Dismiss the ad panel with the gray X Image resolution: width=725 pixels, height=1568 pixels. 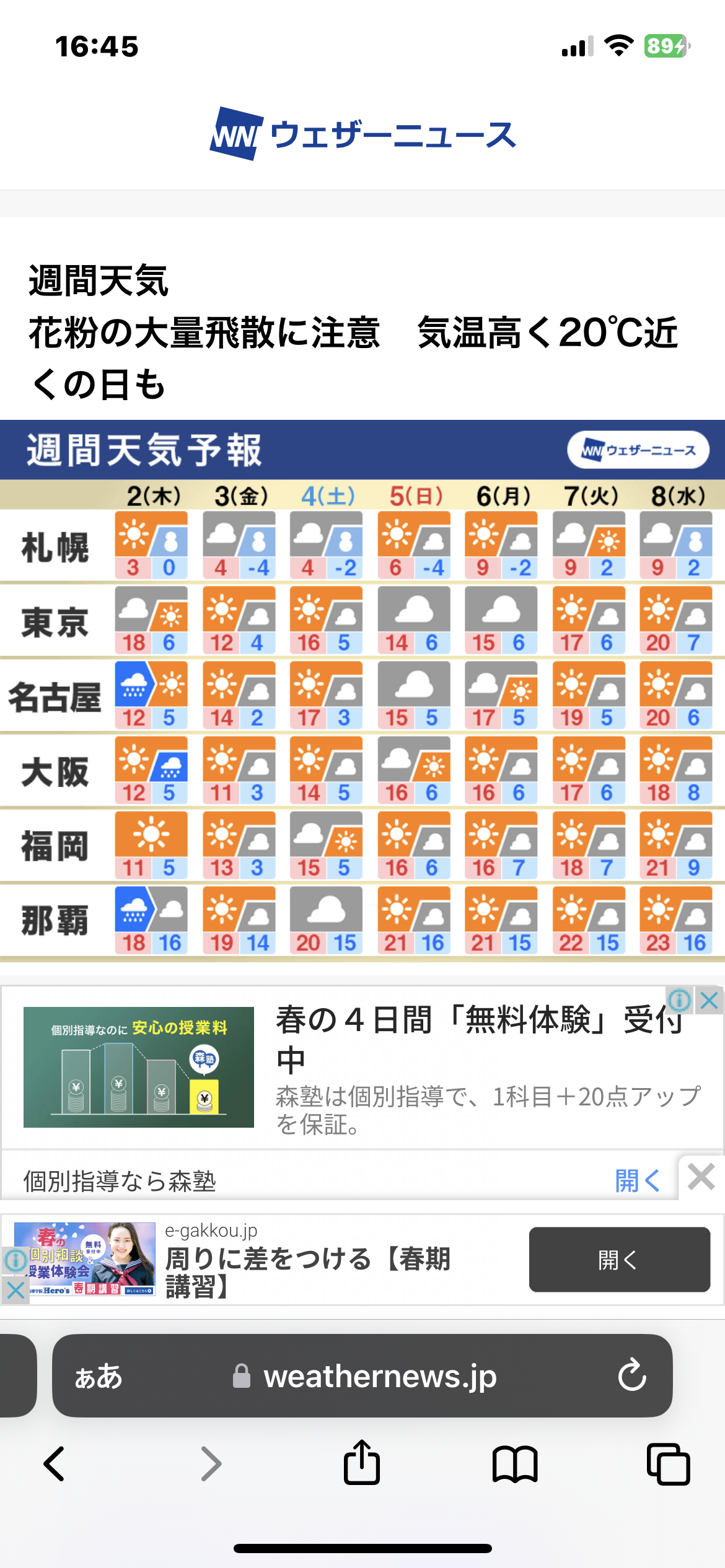(701, 1177)
